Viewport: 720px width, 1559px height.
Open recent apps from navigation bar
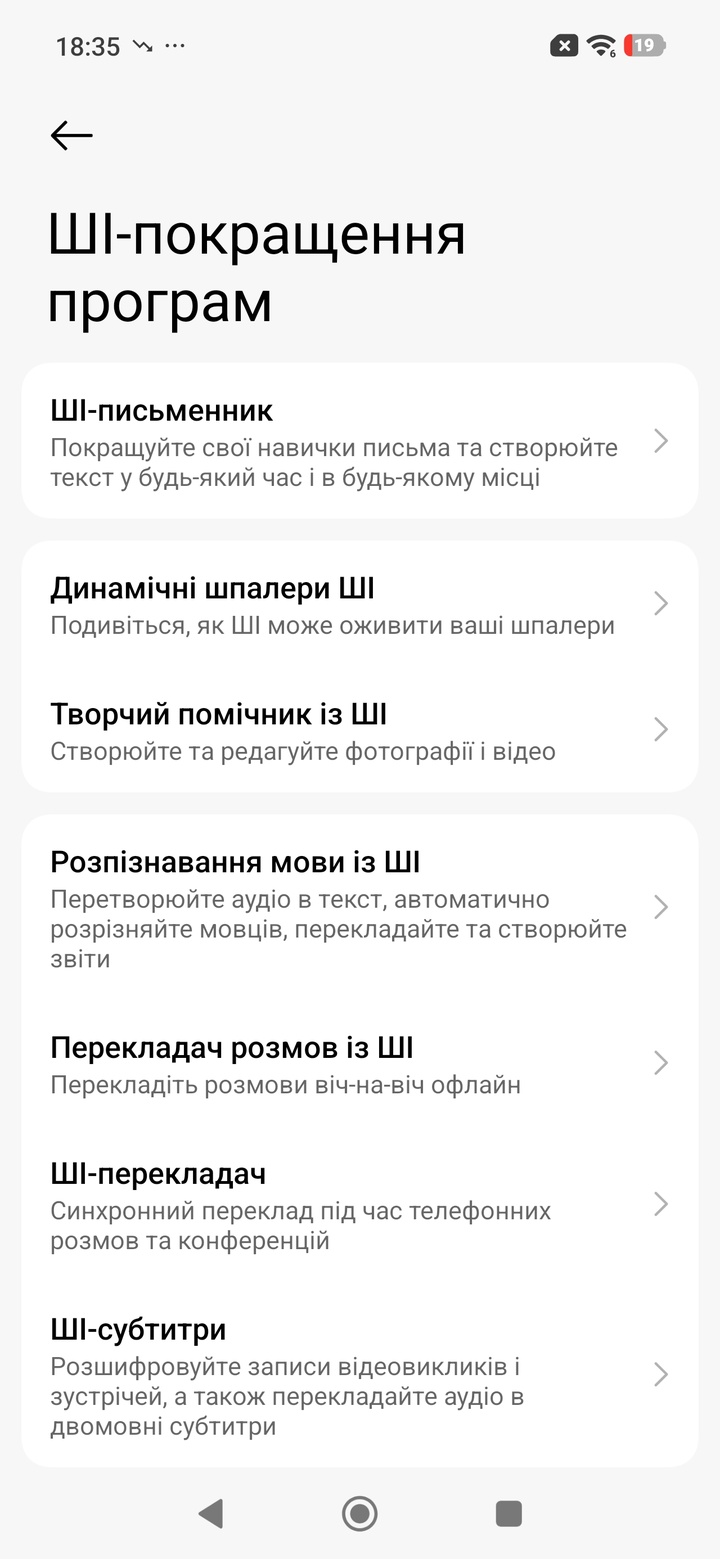(509, 1513)
